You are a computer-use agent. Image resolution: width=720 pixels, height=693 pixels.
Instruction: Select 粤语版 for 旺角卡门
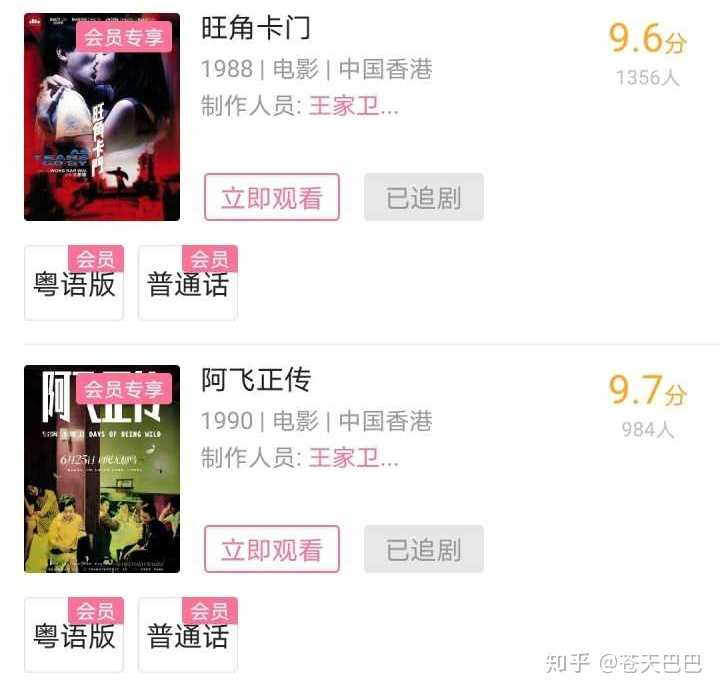74,285
